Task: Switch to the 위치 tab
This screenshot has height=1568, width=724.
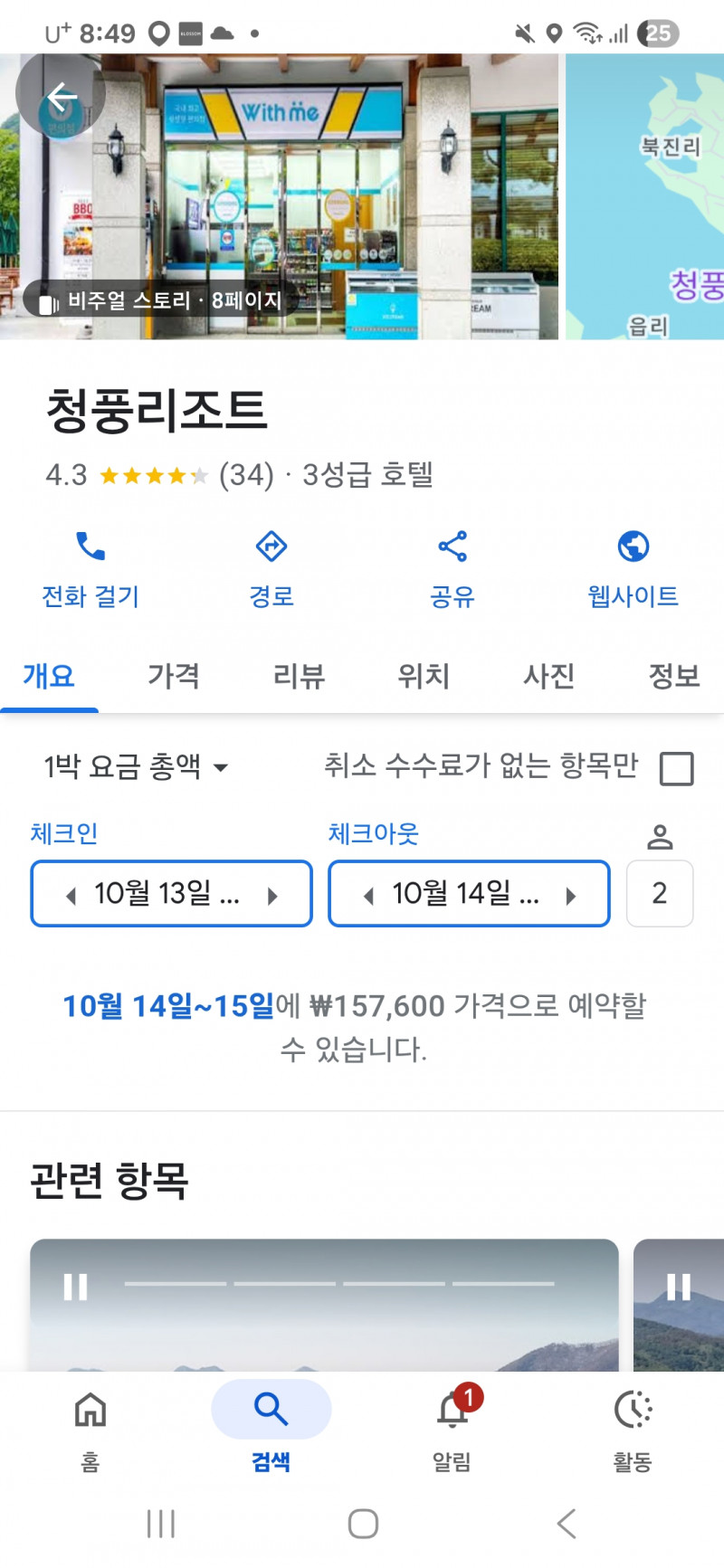Action: pyautogui.click(x=424, y=676)
